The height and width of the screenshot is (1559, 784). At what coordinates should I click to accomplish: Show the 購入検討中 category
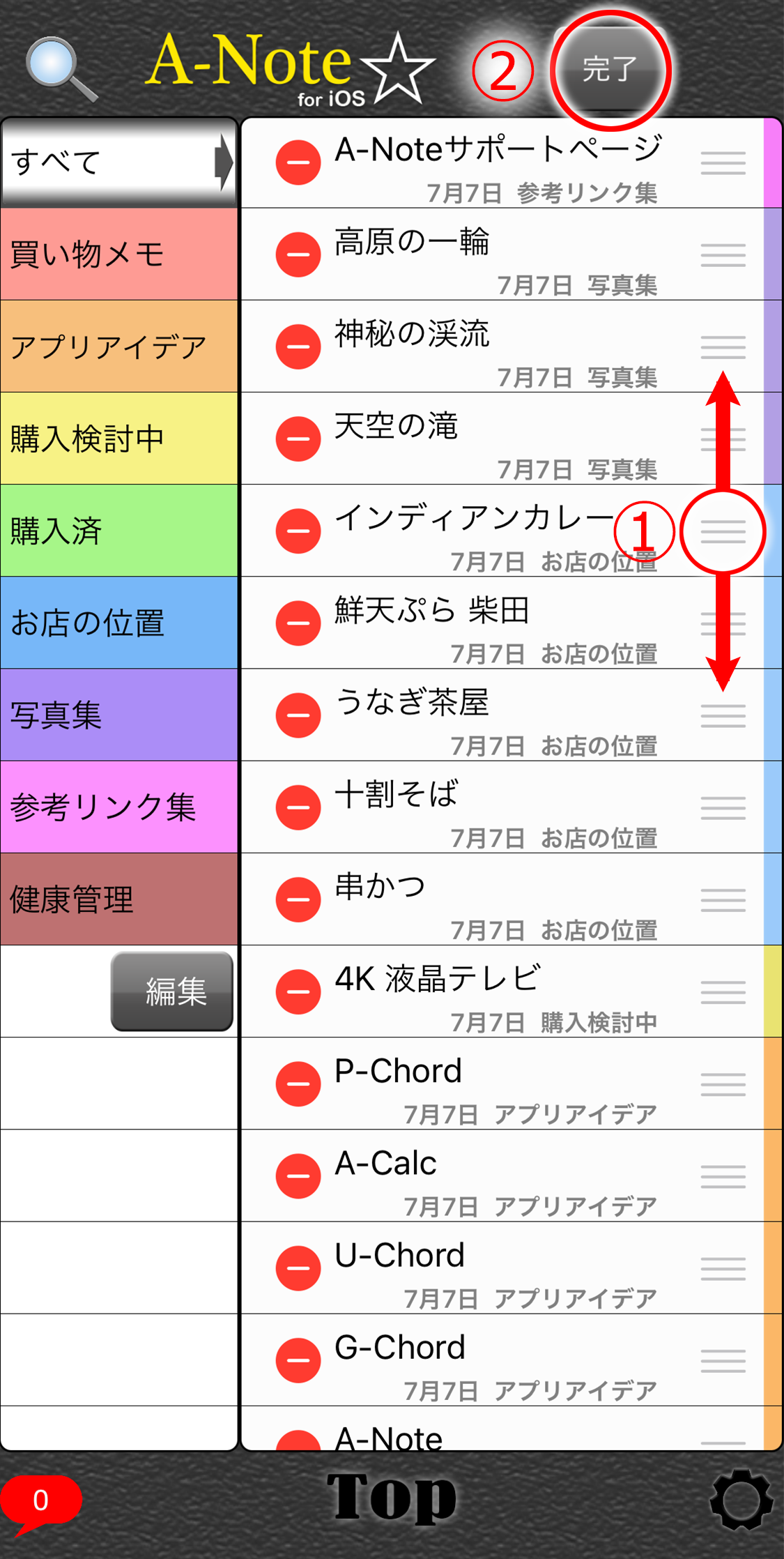coord(119,438)
